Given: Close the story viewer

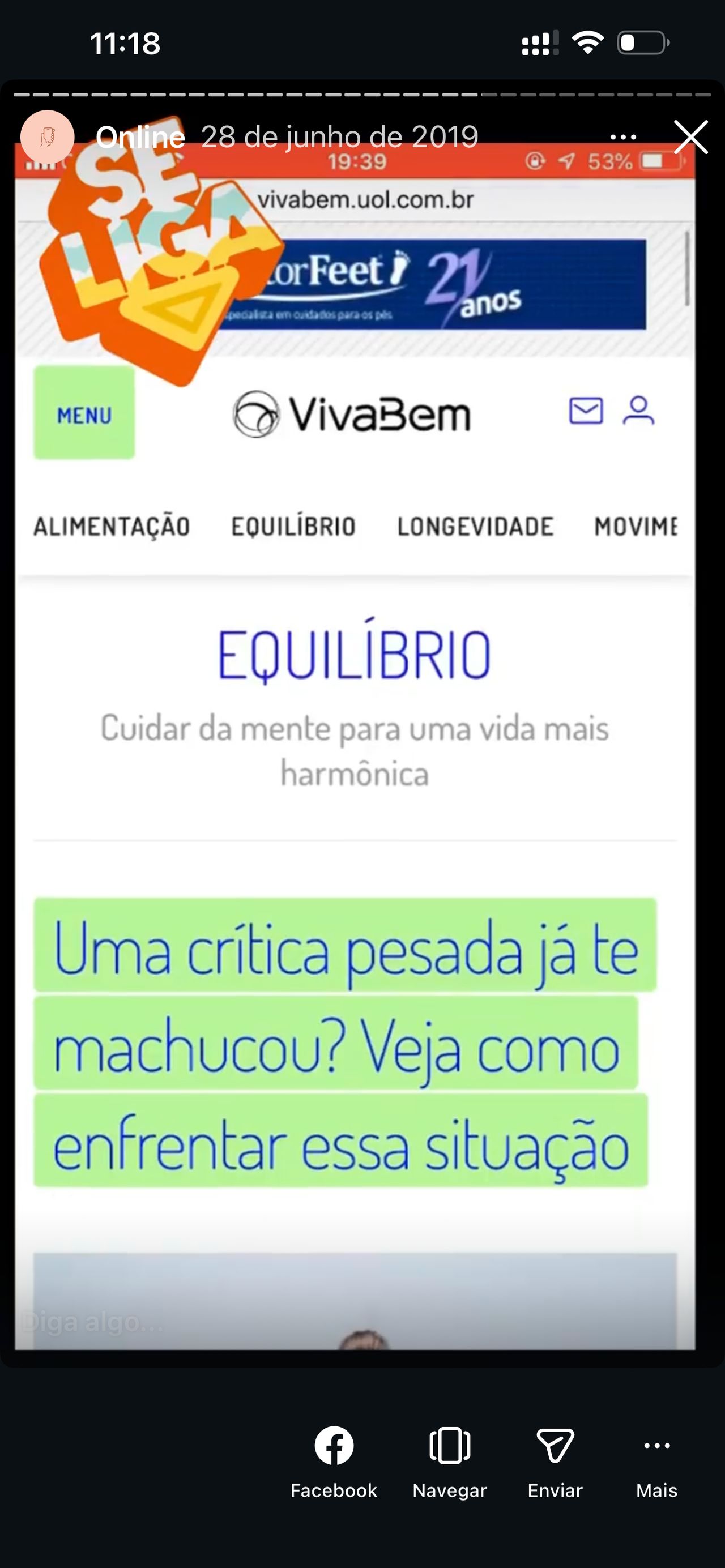Looking at the screenshot, I should (691, 137).
